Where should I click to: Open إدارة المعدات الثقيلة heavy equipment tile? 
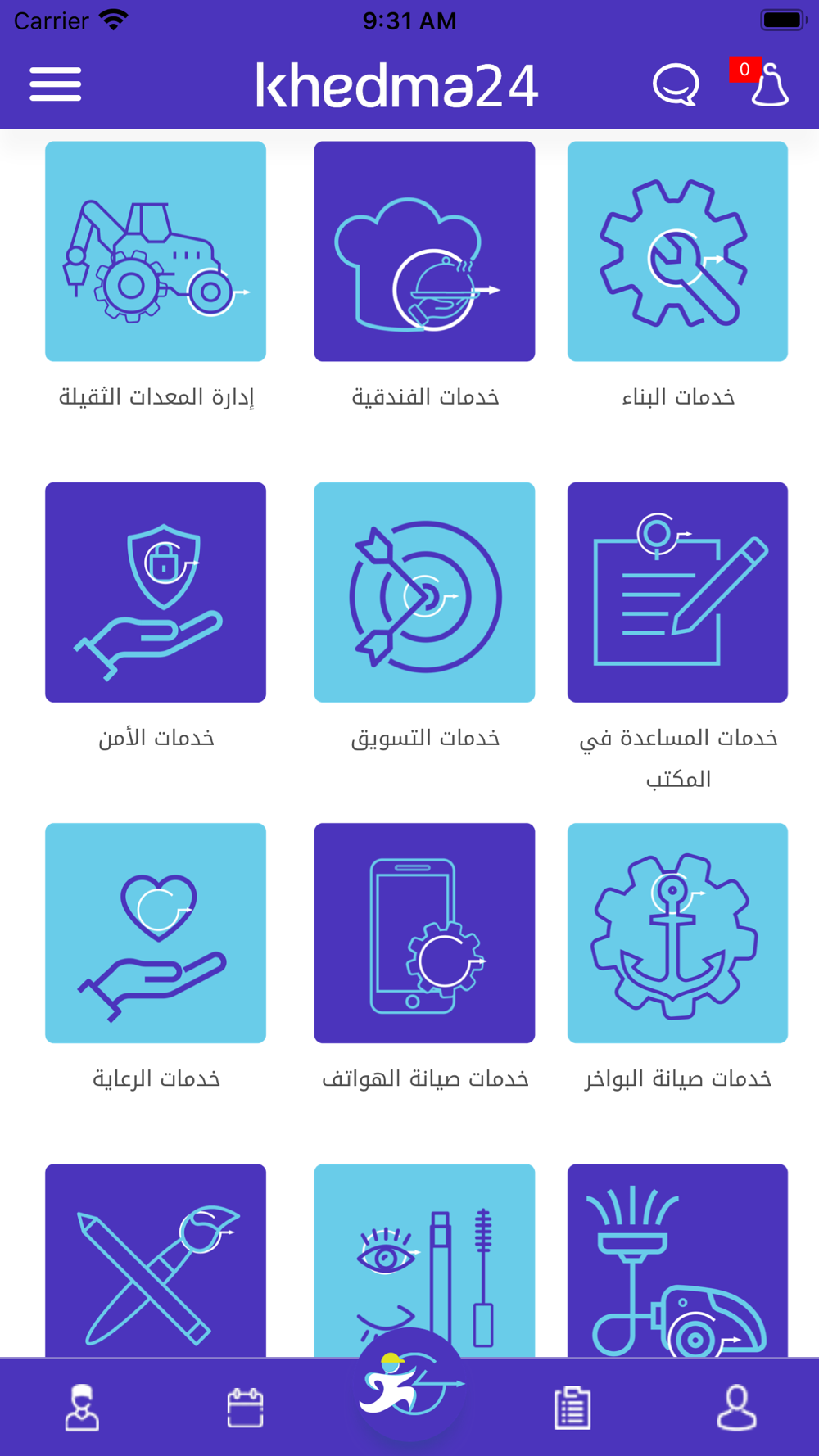click(156, 251)
